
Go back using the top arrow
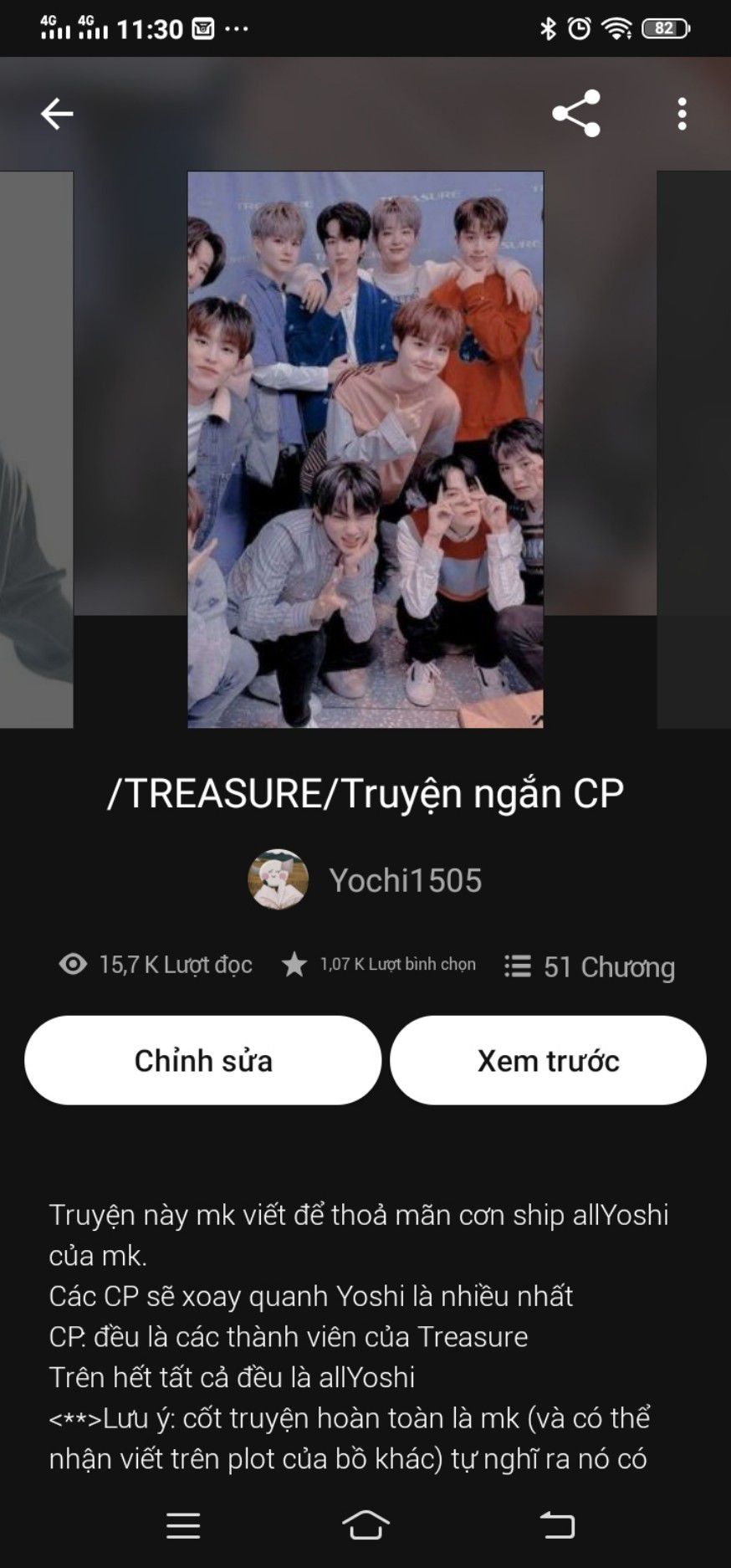57,113
